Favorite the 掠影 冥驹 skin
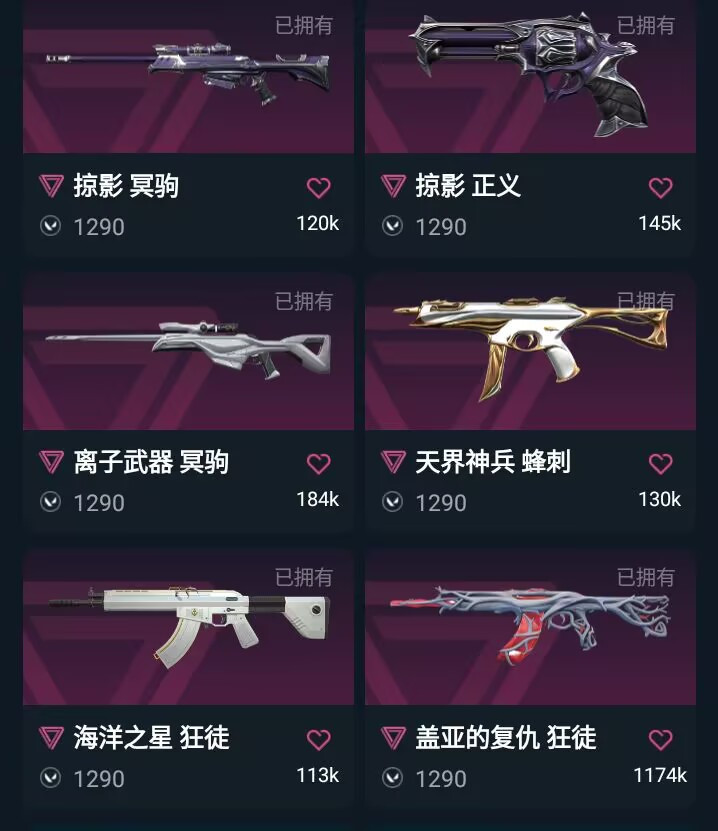This screenshot has width=718, height=831. pyautogui.click(x=318, y=187)
